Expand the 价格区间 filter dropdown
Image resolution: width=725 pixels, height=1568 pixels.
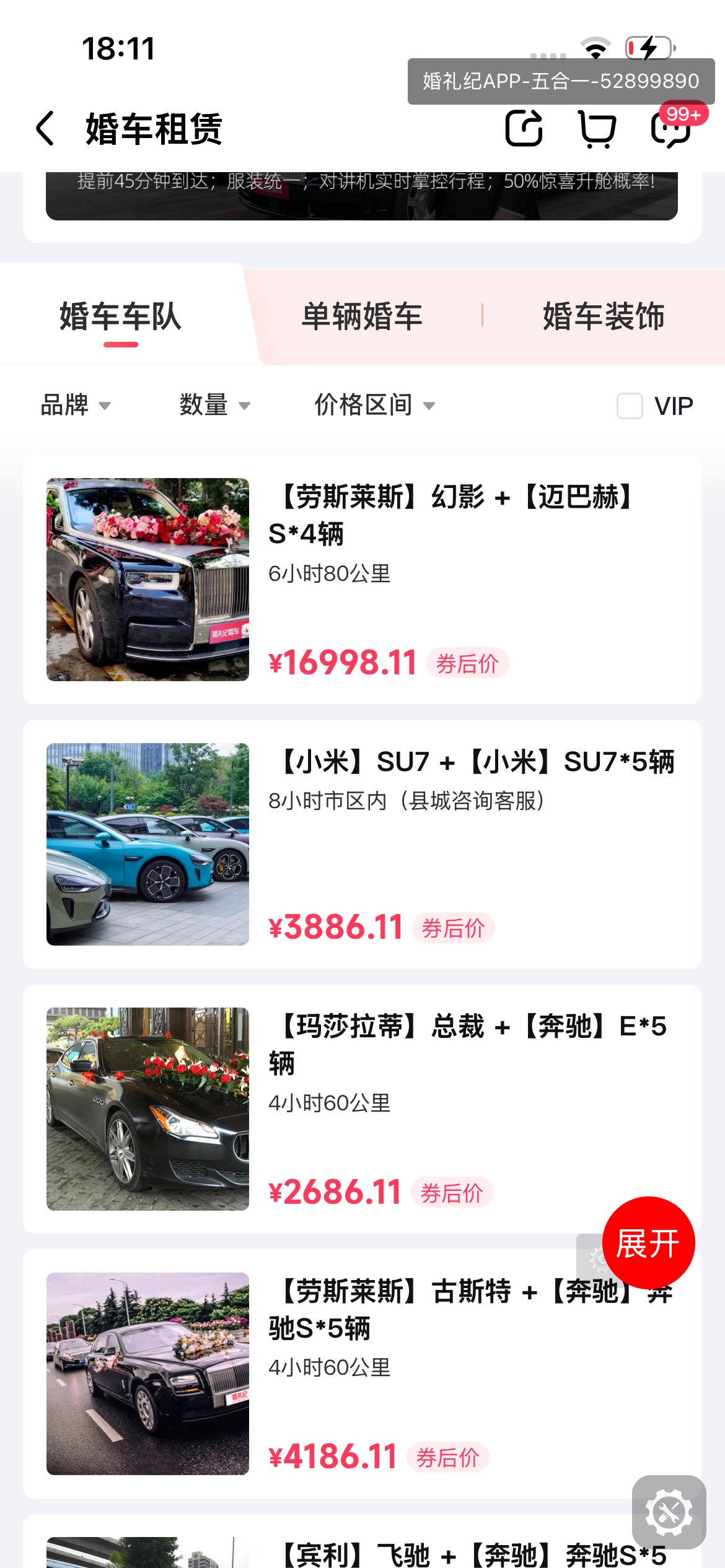click(374, 406)
